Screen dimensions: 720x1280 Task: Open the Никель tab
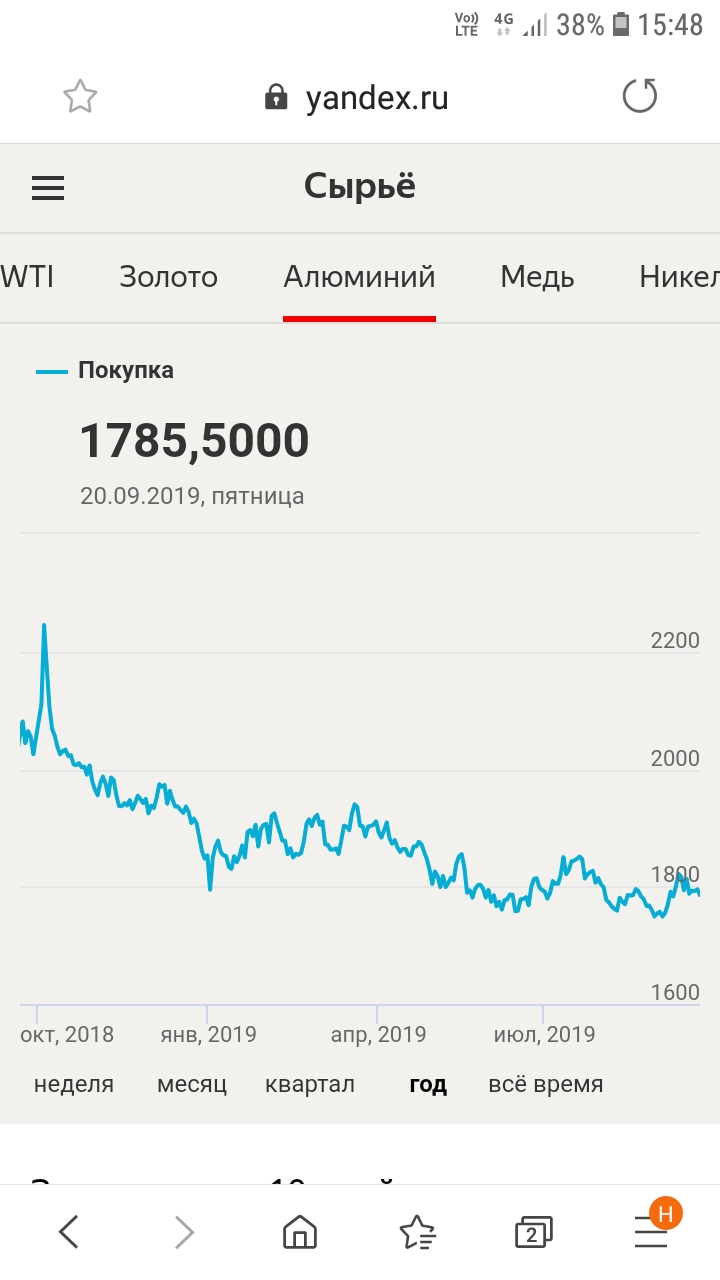[679, 277]
